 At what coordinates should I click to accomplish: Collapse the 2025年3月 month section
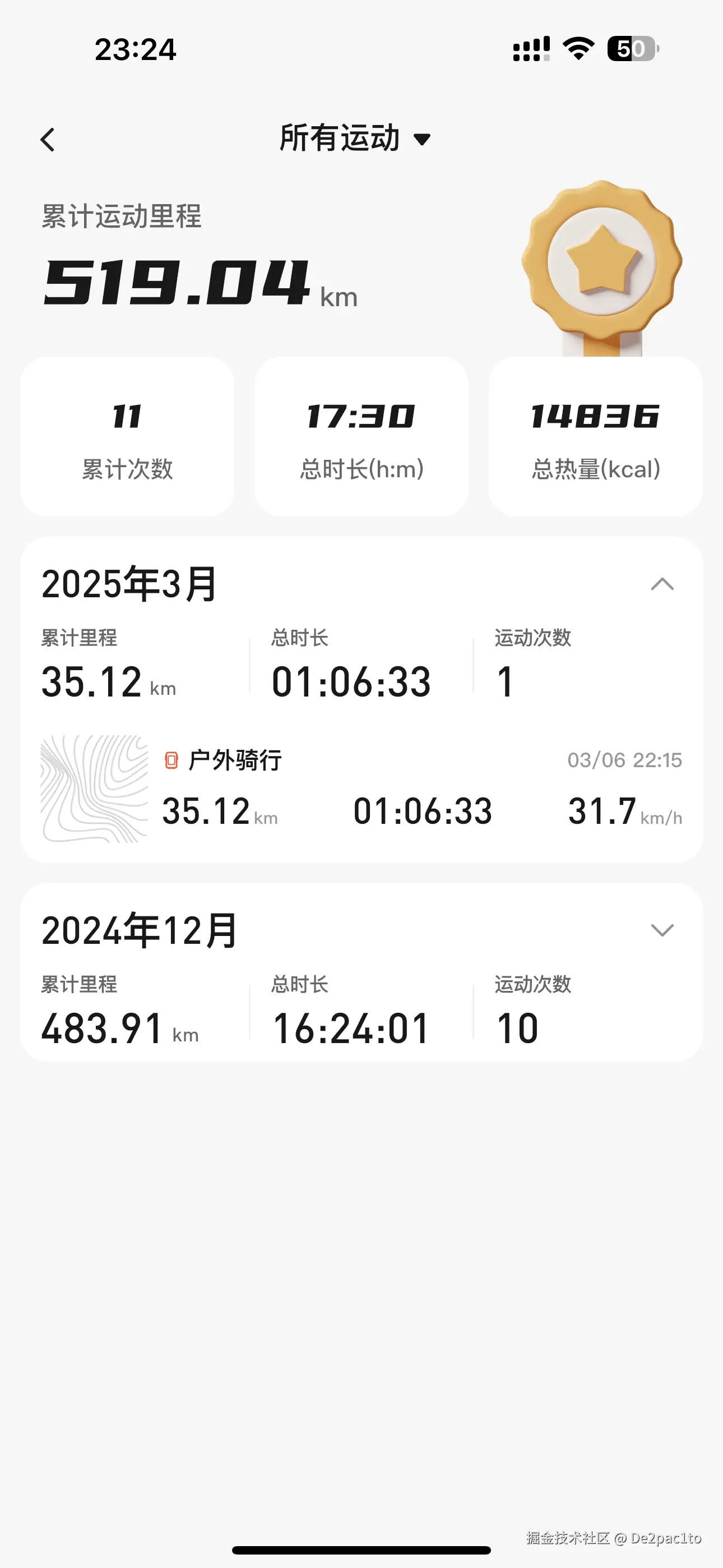tap(664, 585)
